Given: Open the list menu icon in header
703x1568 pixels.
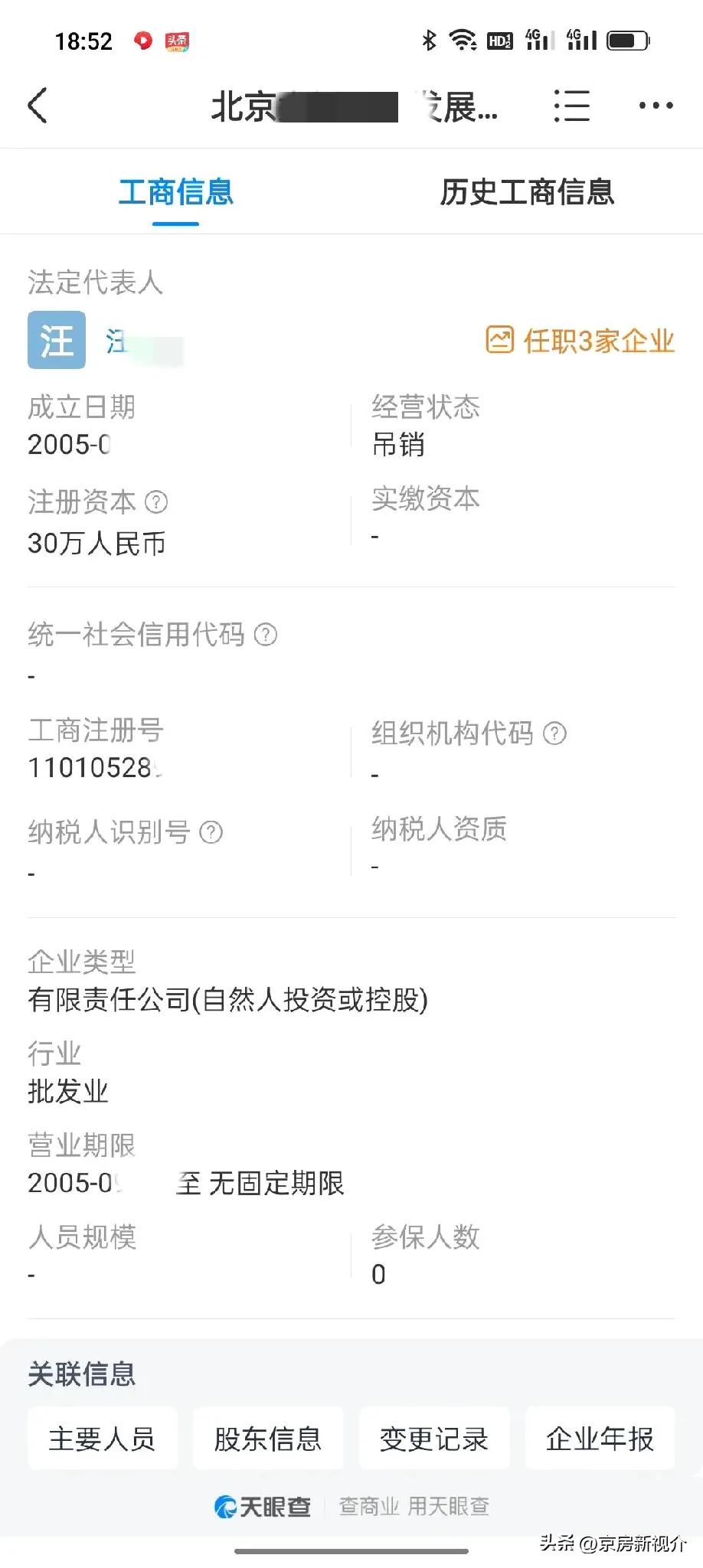Looking at the screenshot, I should [x=571, y=106].
